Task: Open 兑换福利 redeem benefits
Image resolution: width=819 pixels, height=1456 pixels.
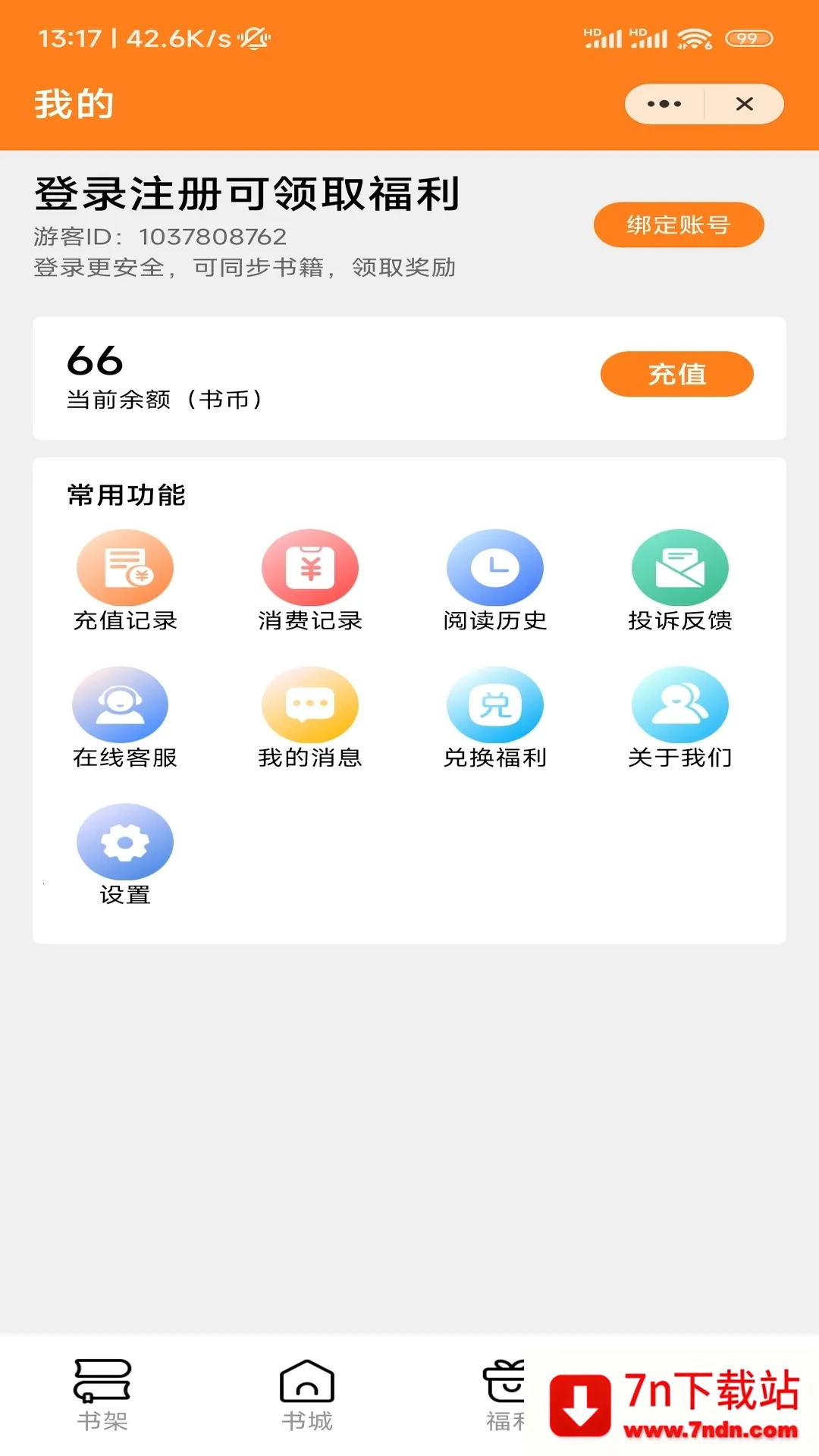Action: tap(495, 704)
